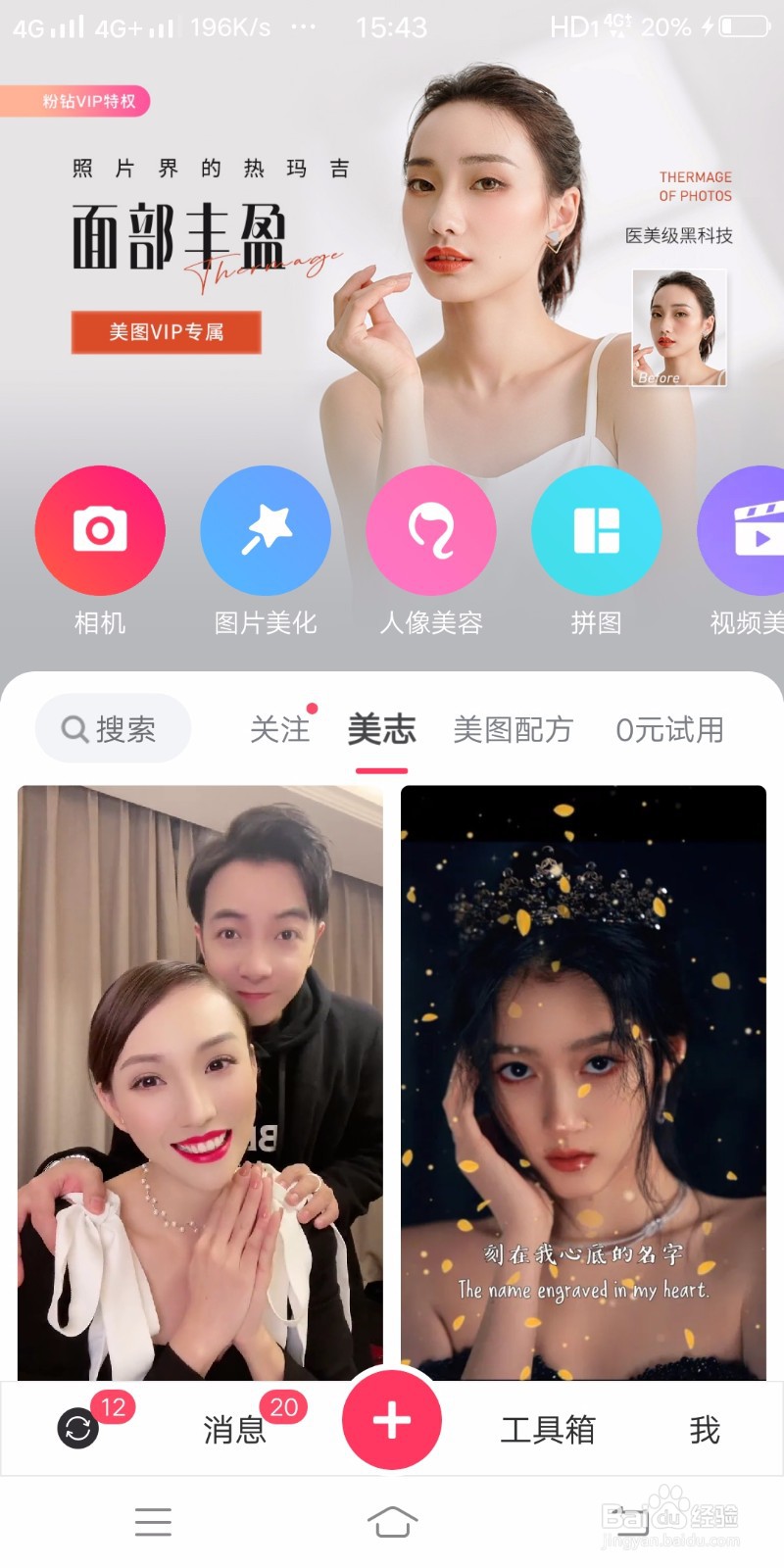Open 工具箱 toolbox from bottom bar
784x1568 pixels.
(x=549, y=1430)
